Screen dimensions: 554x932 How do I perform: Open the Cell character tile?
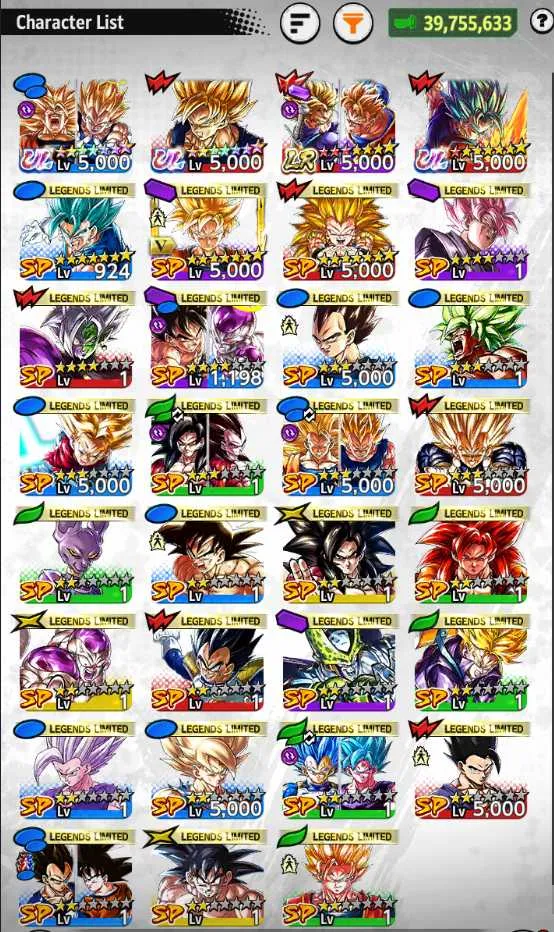(x=339, y=663)
